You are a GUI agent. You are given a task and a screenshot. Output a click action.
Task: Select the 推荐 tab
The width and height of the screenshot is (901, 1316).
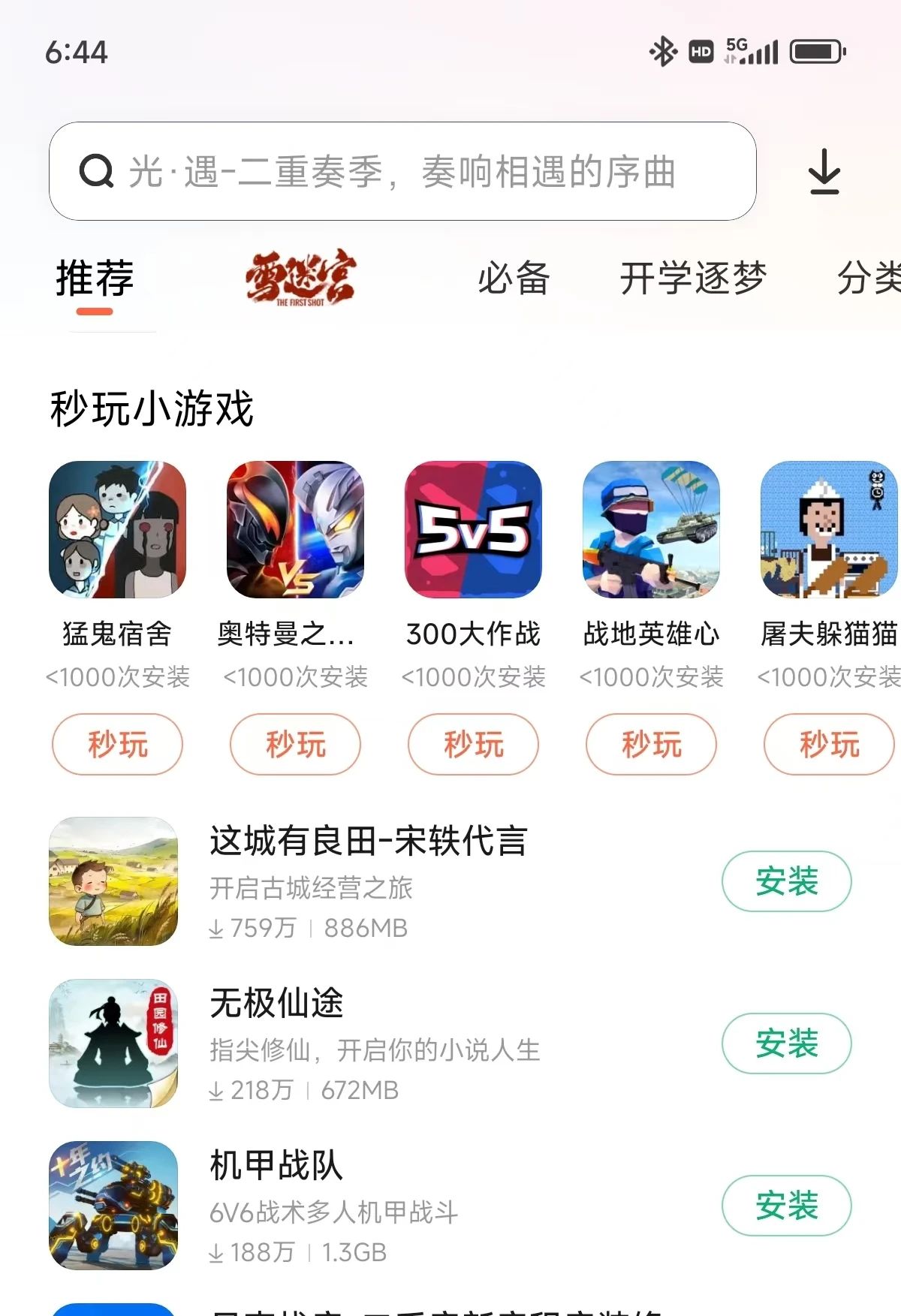[x=95, y=279]
